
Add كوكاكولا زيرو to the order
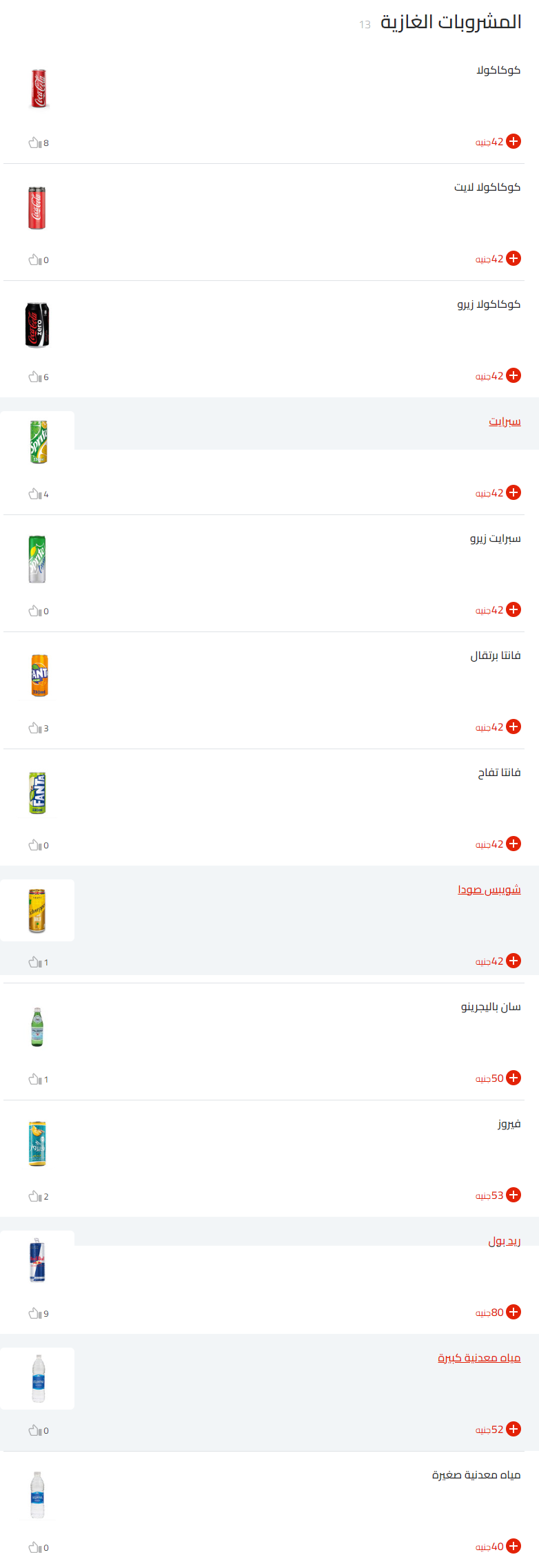pyautogui.click(x=513, y=375)
